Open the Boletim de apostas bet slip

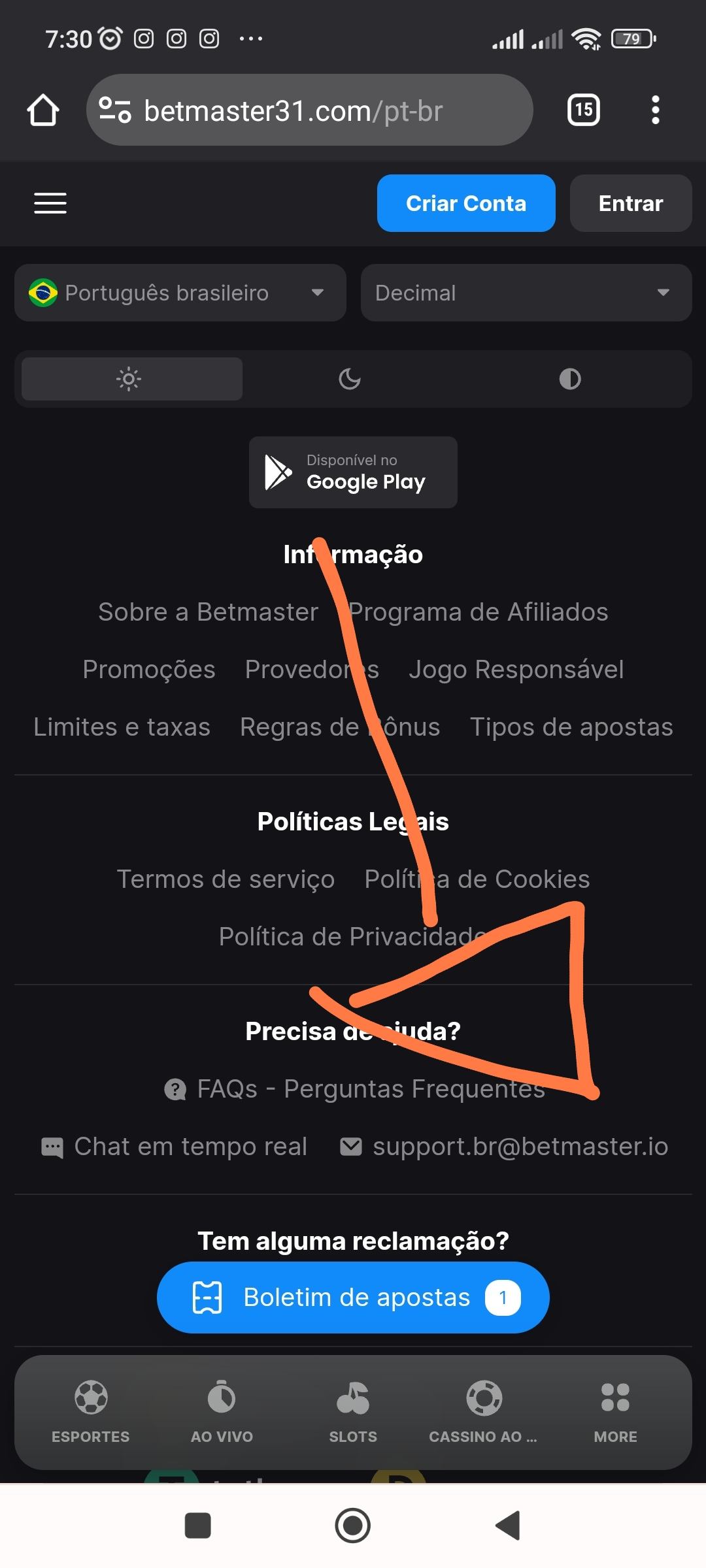pos(353,1298)
